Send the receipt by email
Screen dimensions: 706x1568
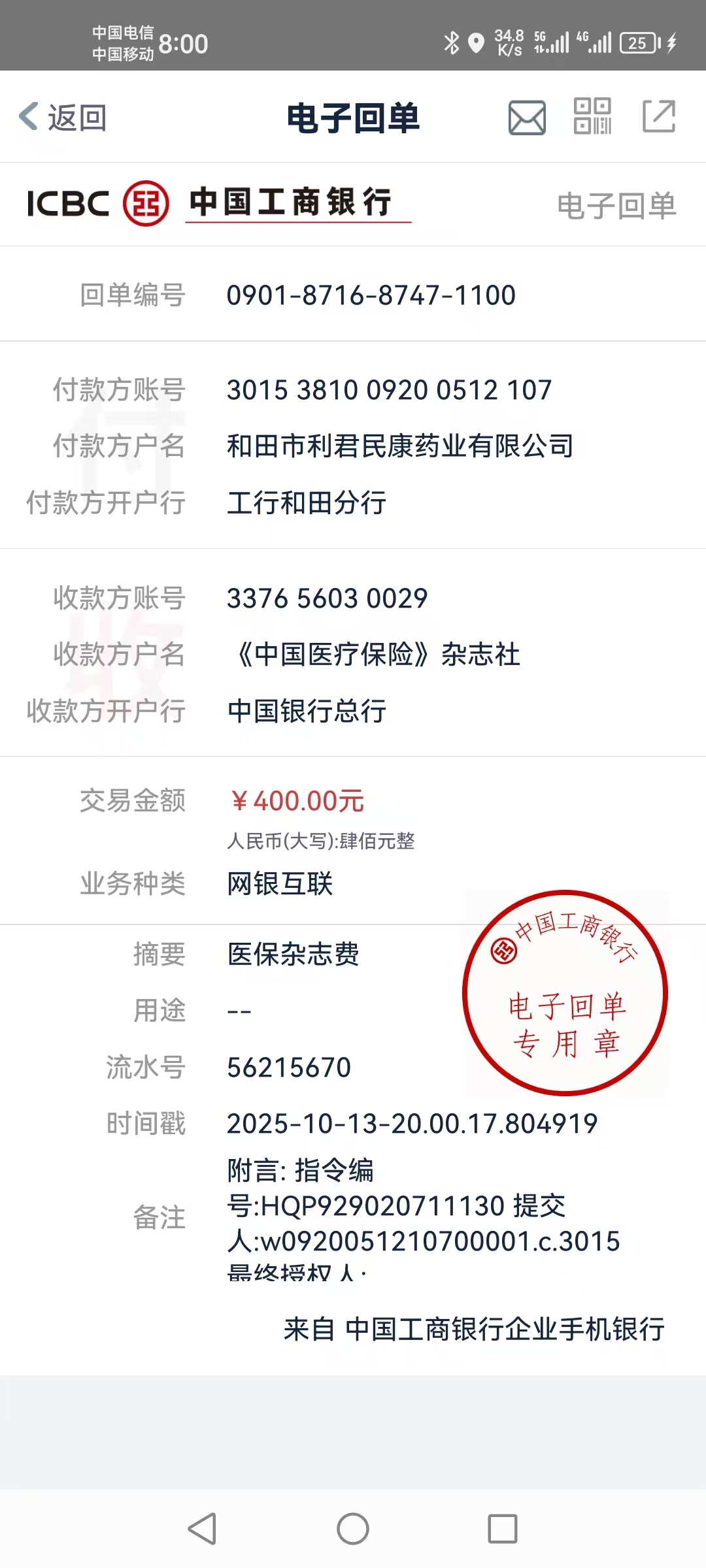click(527, 118)
